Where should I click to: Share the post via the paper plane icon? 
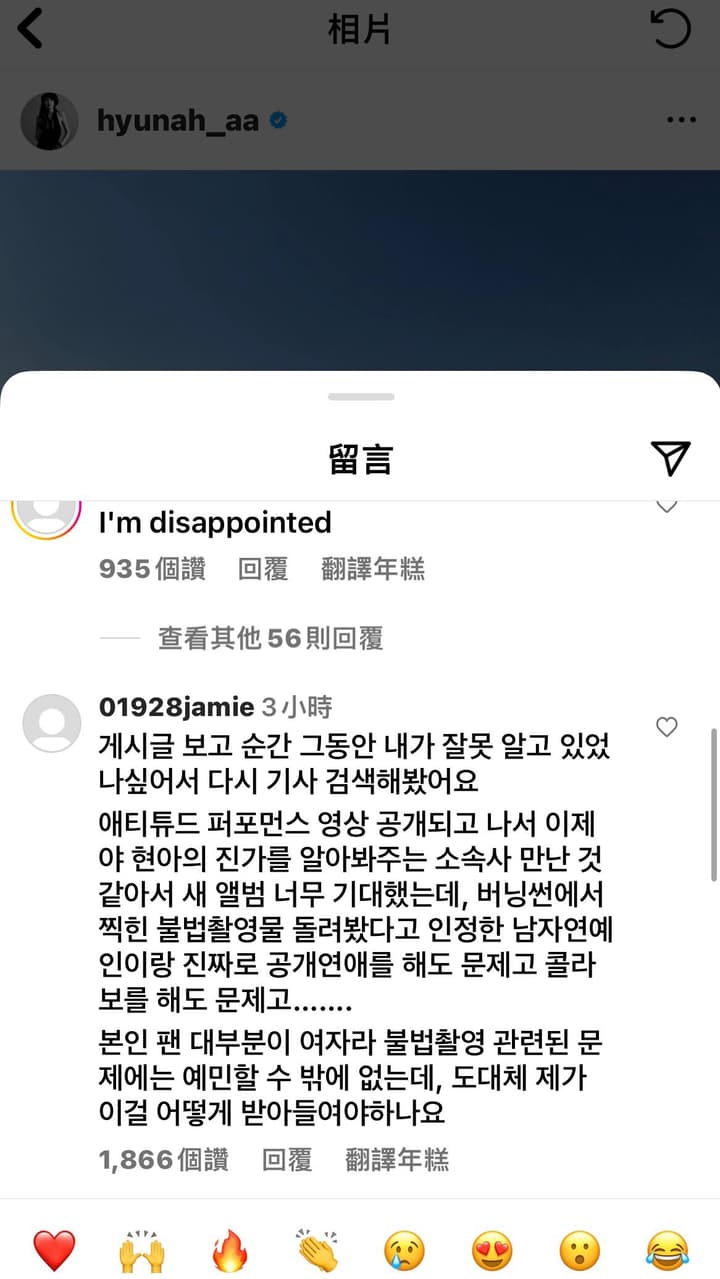coord(670,458)
